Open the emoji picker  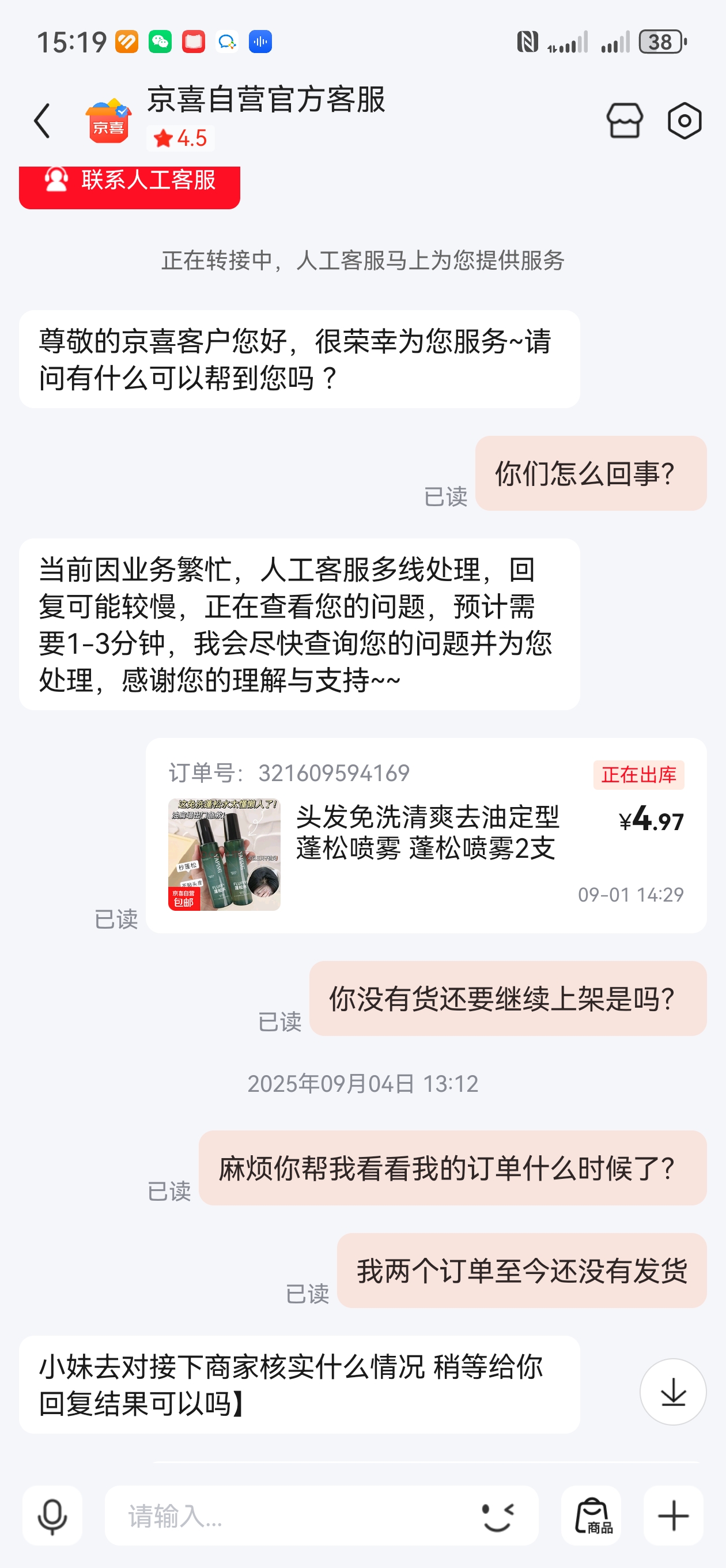(498, 1516)
